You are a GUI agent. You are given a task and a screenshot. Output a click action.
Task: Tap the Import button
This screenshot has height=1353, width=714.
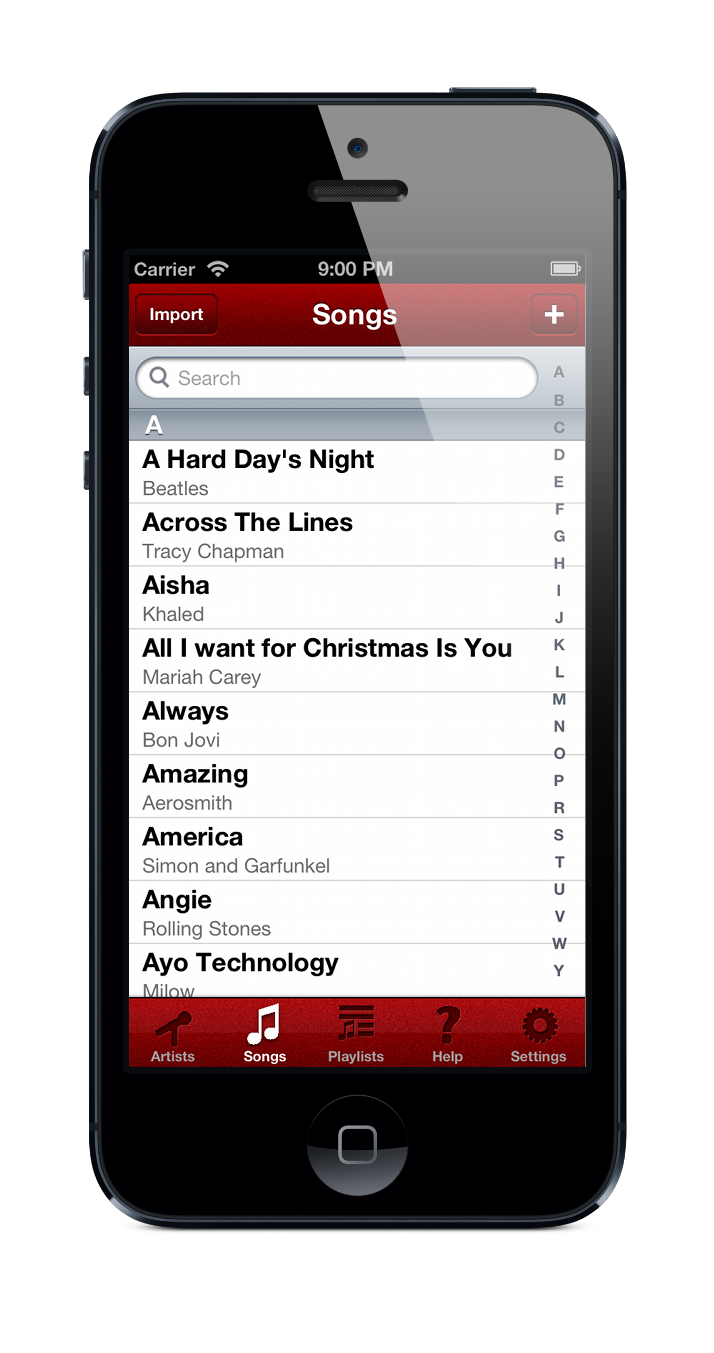pyautogui.click(x=176, y=315)
